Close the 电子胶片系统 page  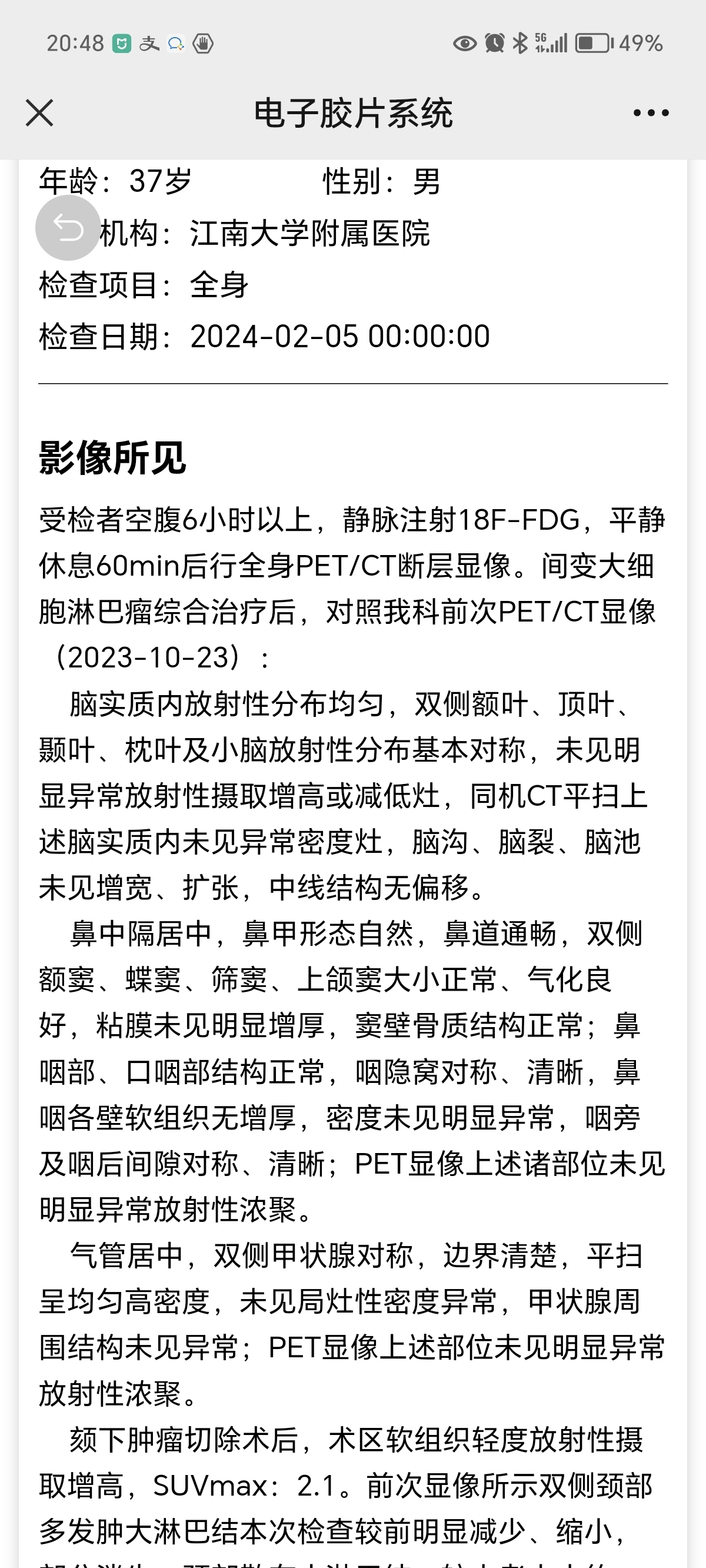coord(39,113)
